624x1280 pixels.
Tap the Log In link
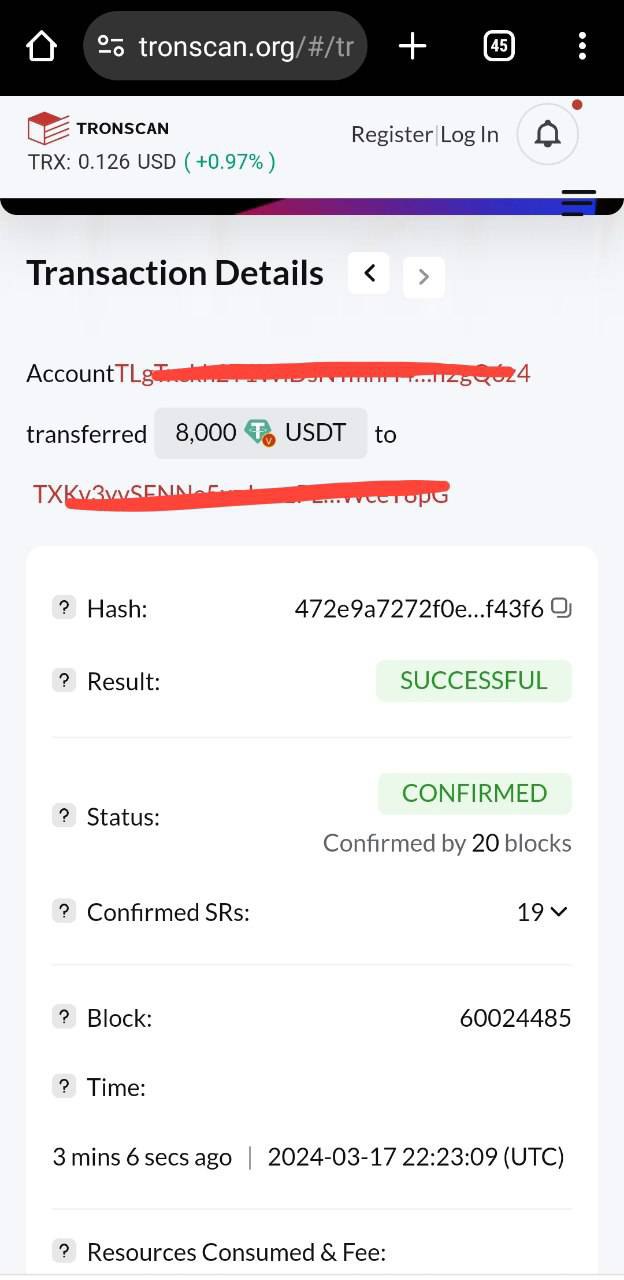[x=469, y=134]
